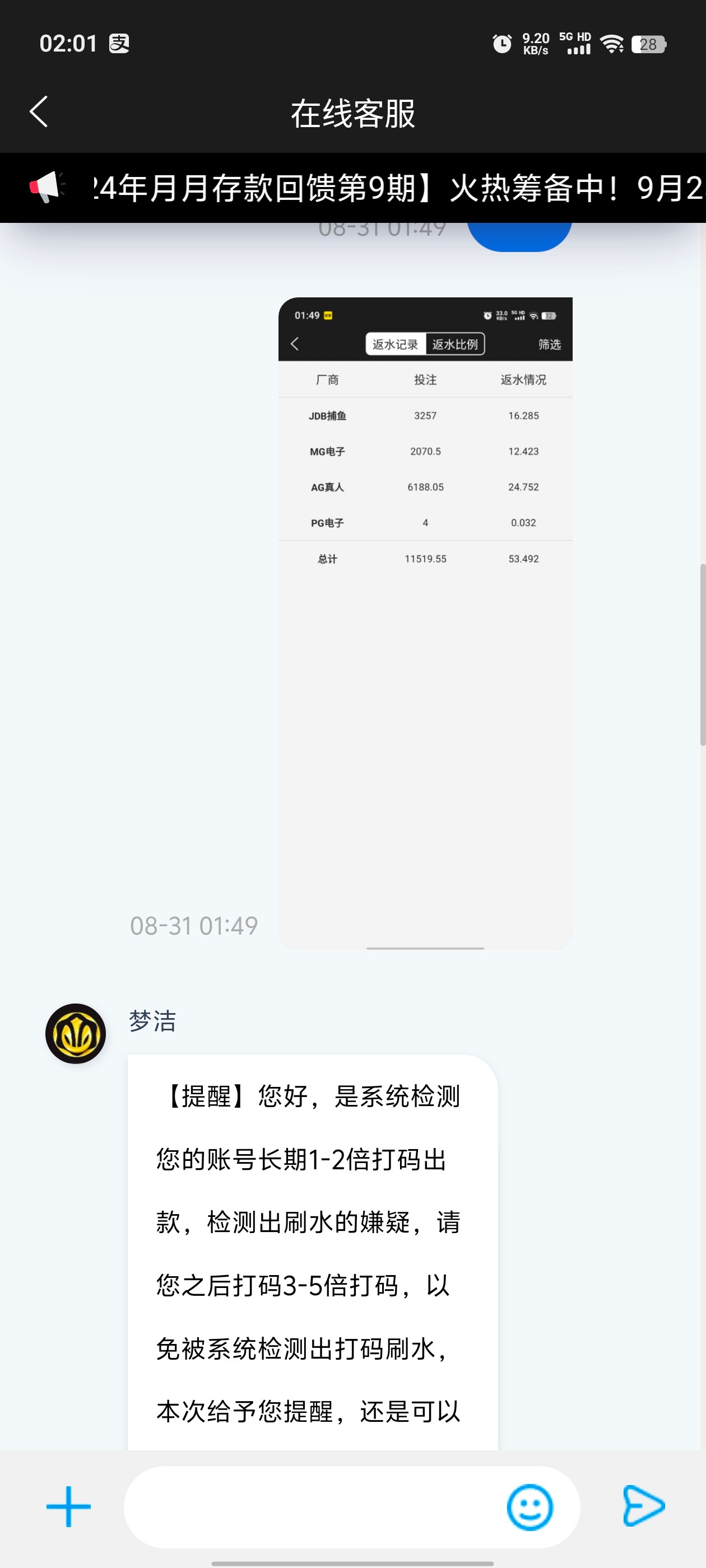This screenshot has height=1568, width=706.
Task: Tap the 08-31 01:49 timestamp
Action: (x=195, y=925)
